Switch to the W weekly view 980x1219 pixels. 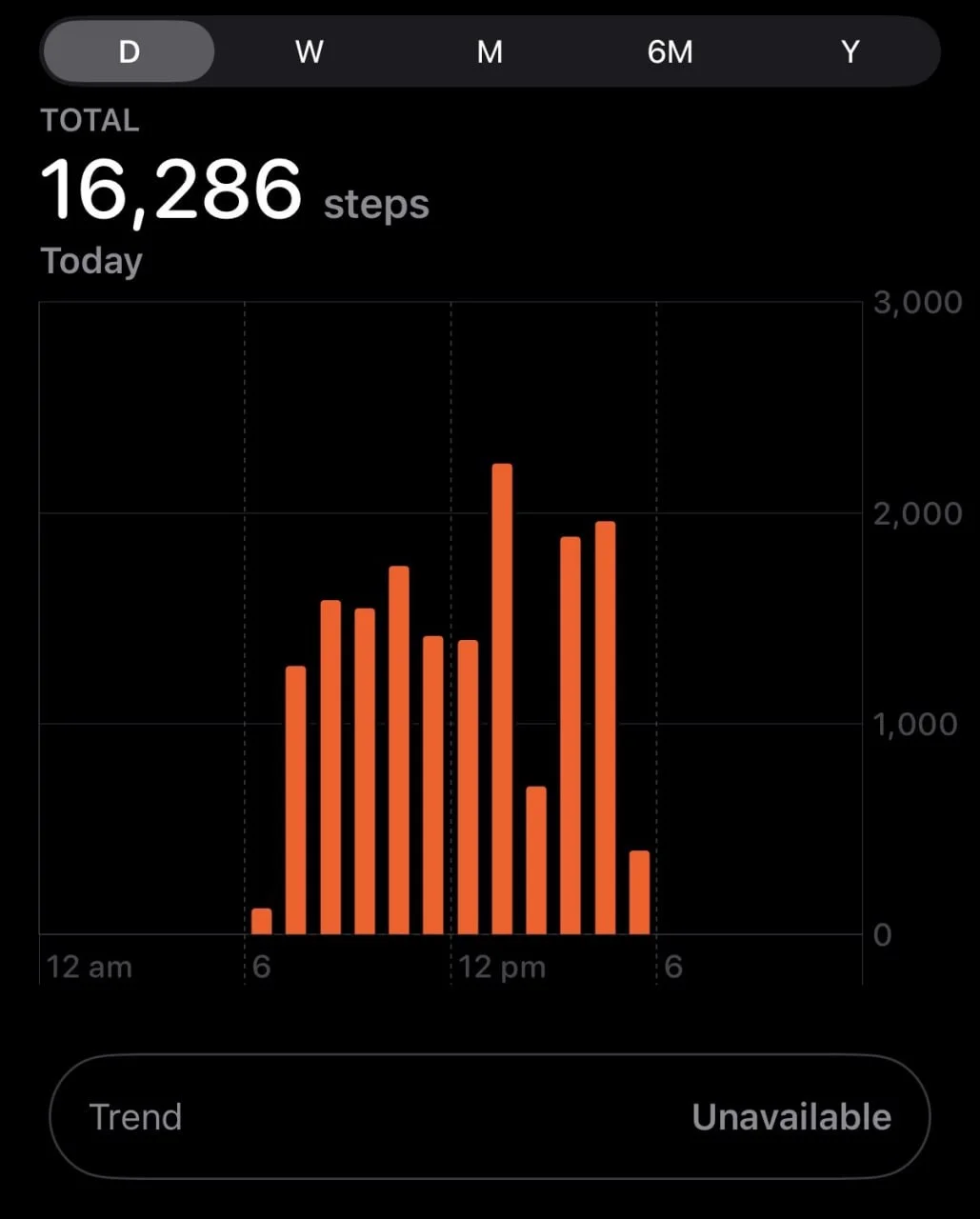(x=309, y=51)
